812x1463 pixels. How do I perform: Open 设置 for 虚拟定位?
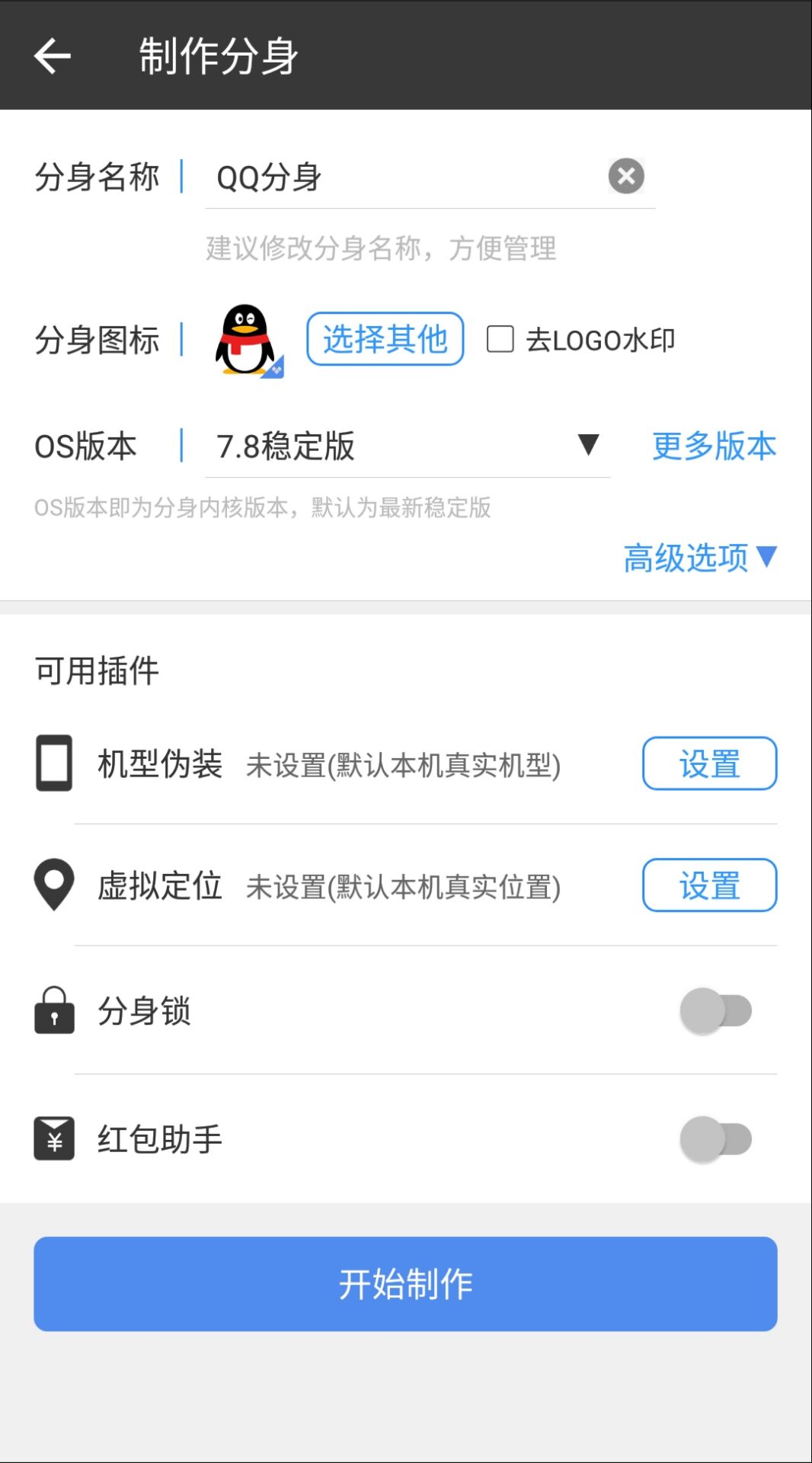(708, 885)
